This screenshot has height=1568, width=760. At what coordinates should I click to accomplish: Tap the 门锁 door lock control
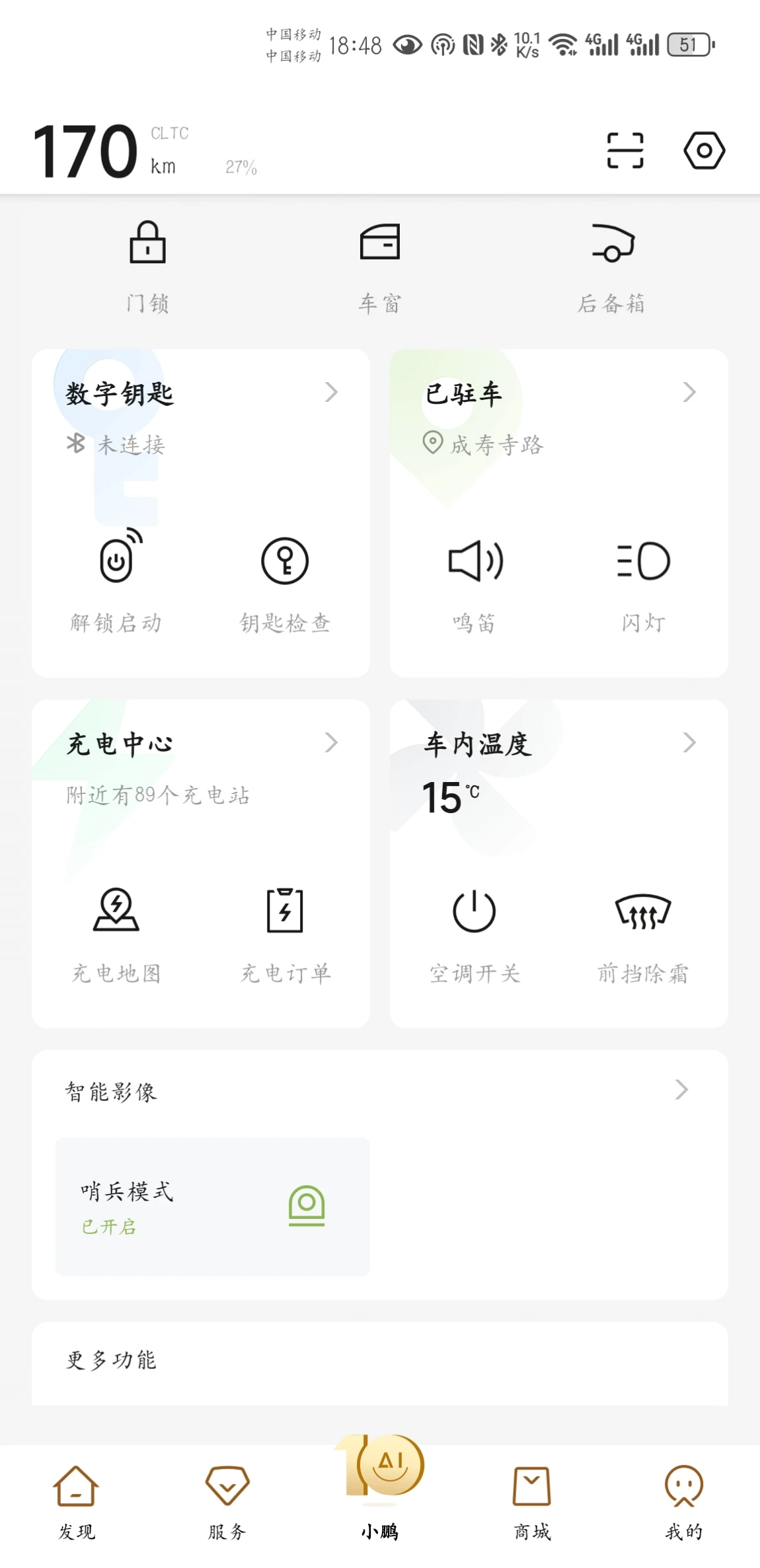tap(147, 268)
